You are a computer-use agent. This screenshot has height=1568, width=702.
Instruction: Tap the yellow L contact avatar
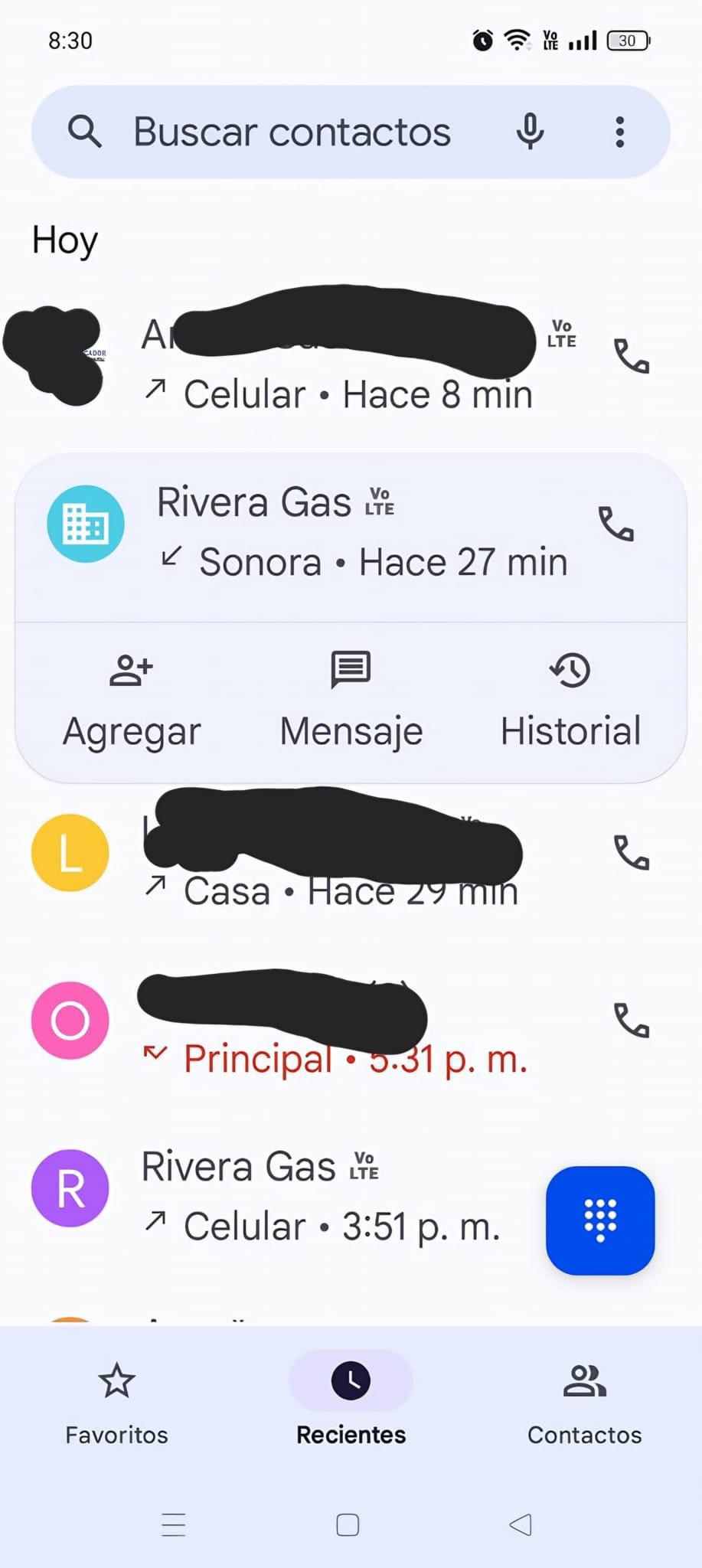(x=70, y=853)
